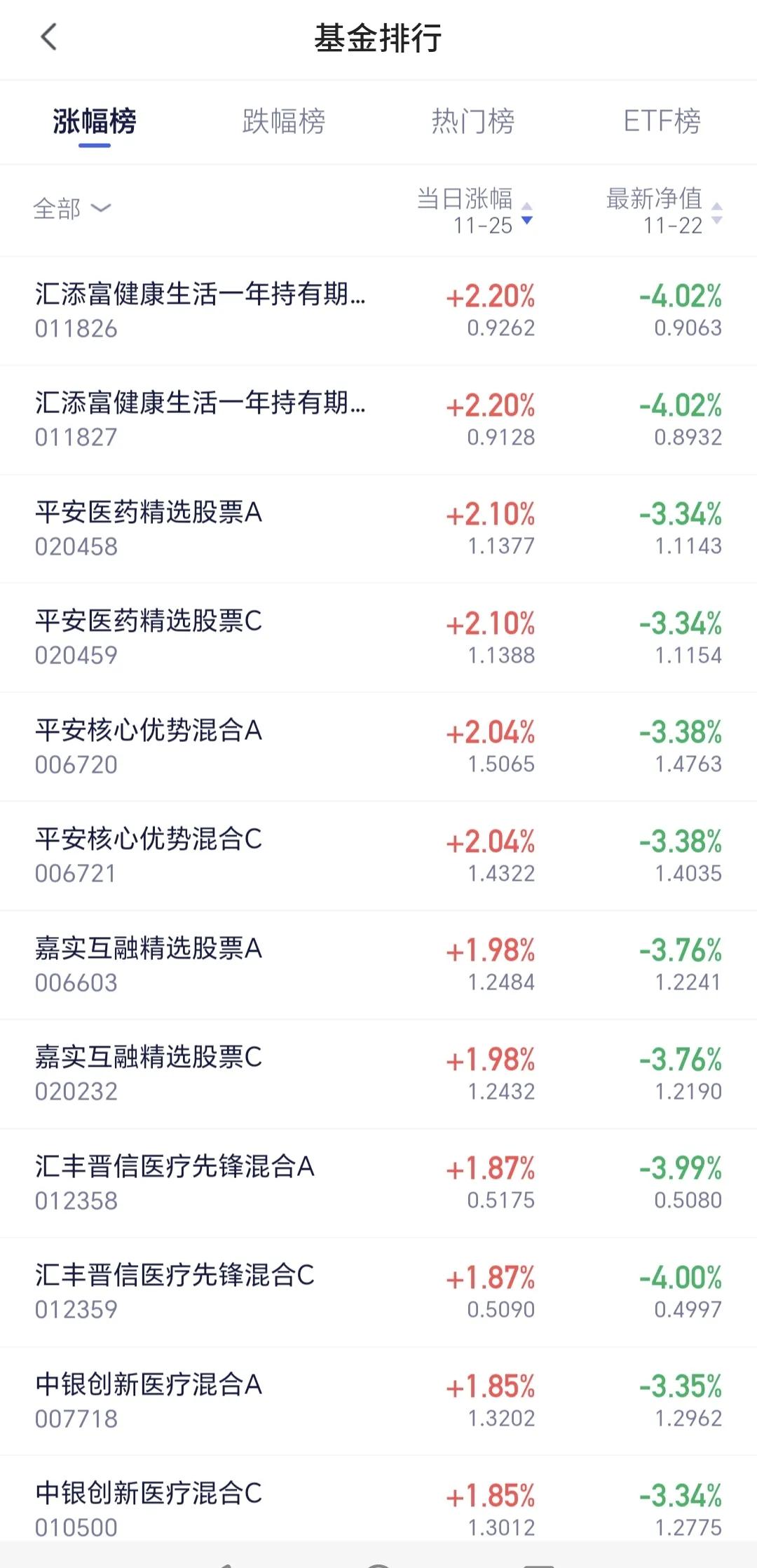
Task: Open 嘉实互融精选股票A fund
Action: pos(378,965)
